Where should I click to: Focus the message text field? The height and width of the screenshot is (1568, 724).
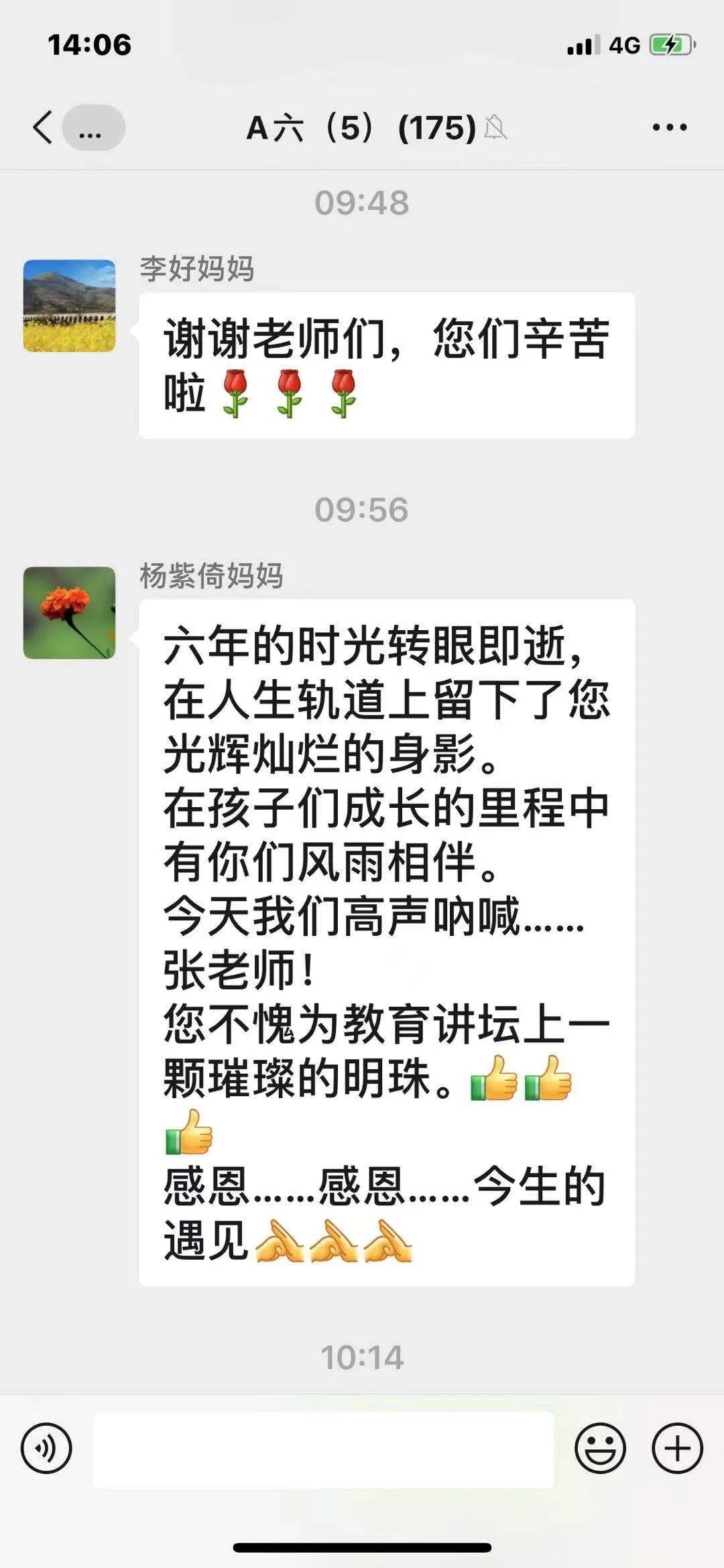tap(323, 1449)
